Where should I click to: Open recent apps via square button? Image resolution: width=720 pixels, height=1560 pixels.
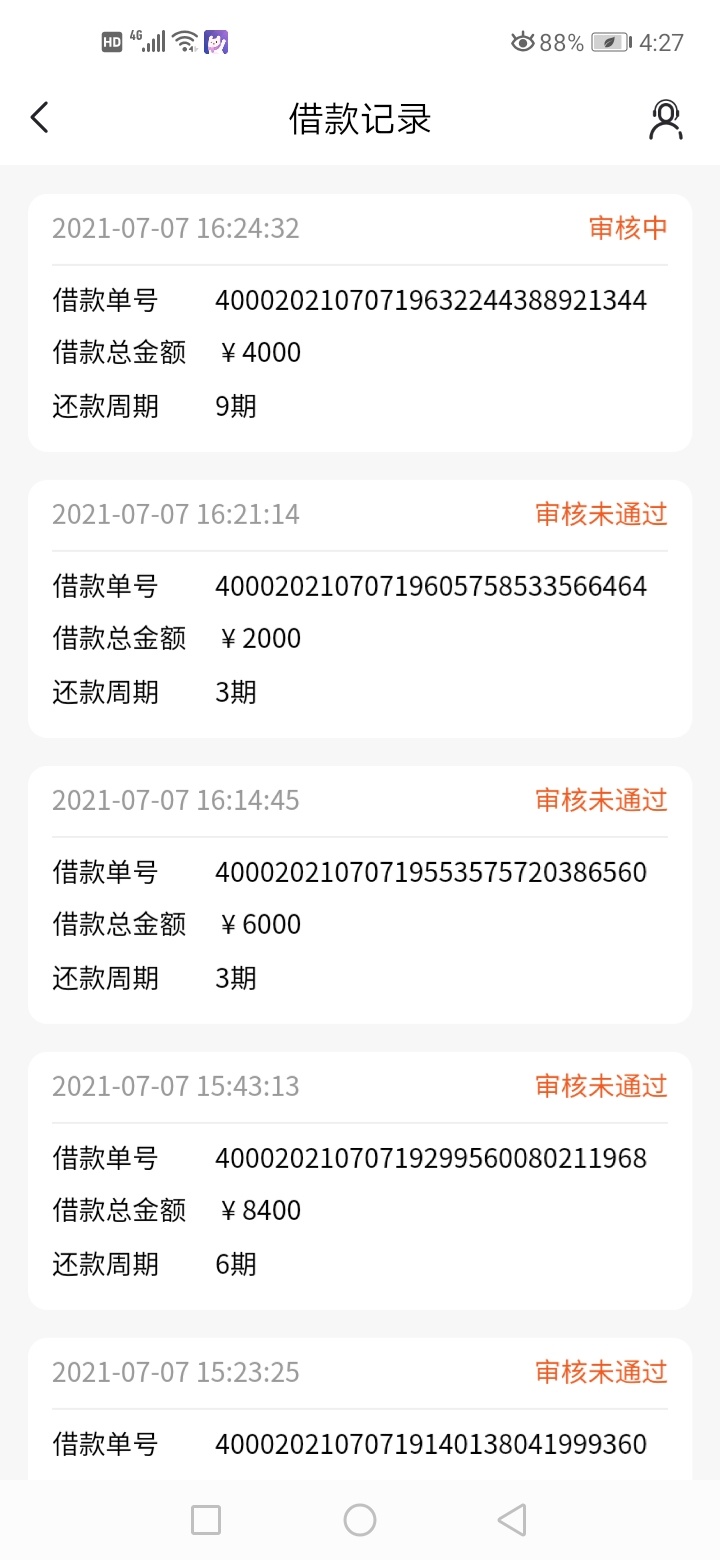(x=206, y=1520)
